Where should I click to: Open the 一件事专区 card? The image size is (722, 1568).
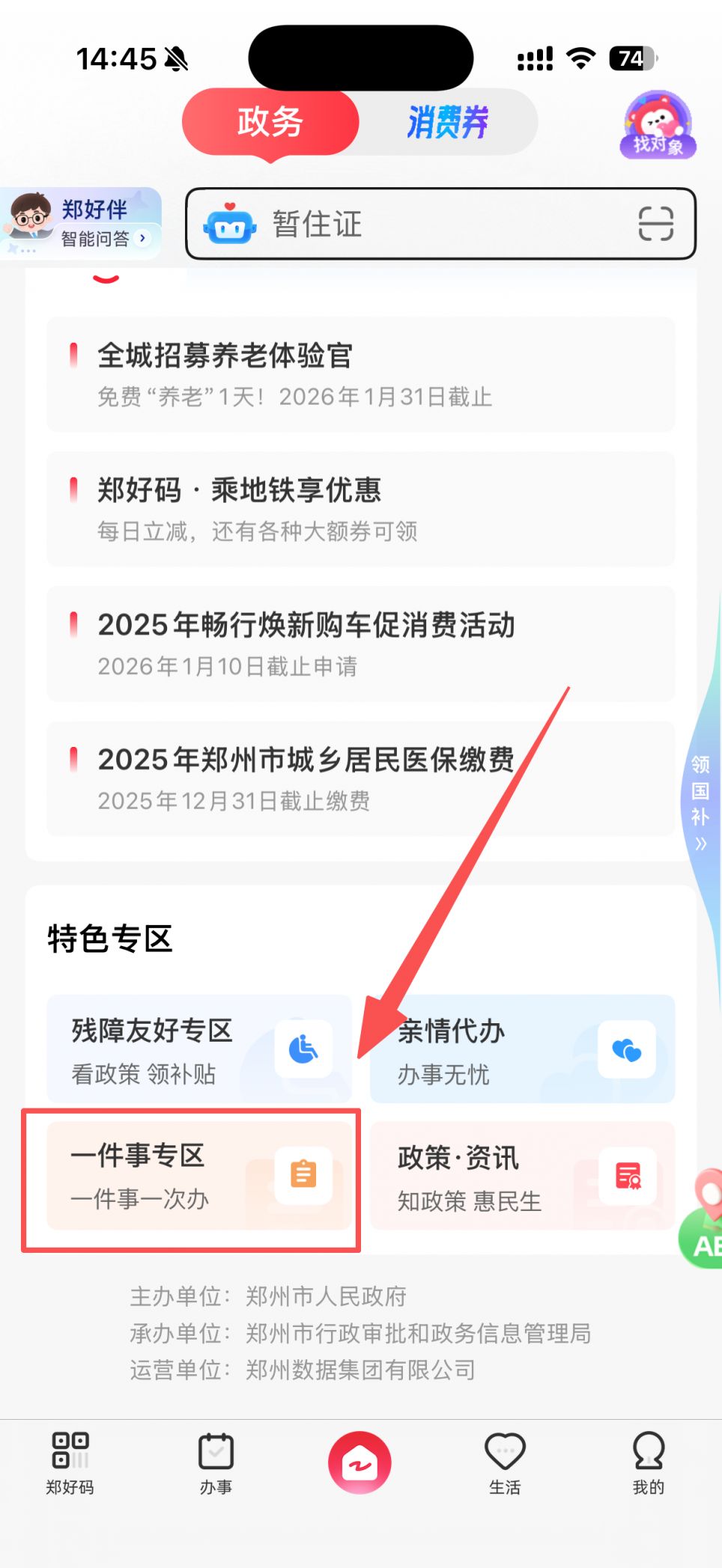199,1175
